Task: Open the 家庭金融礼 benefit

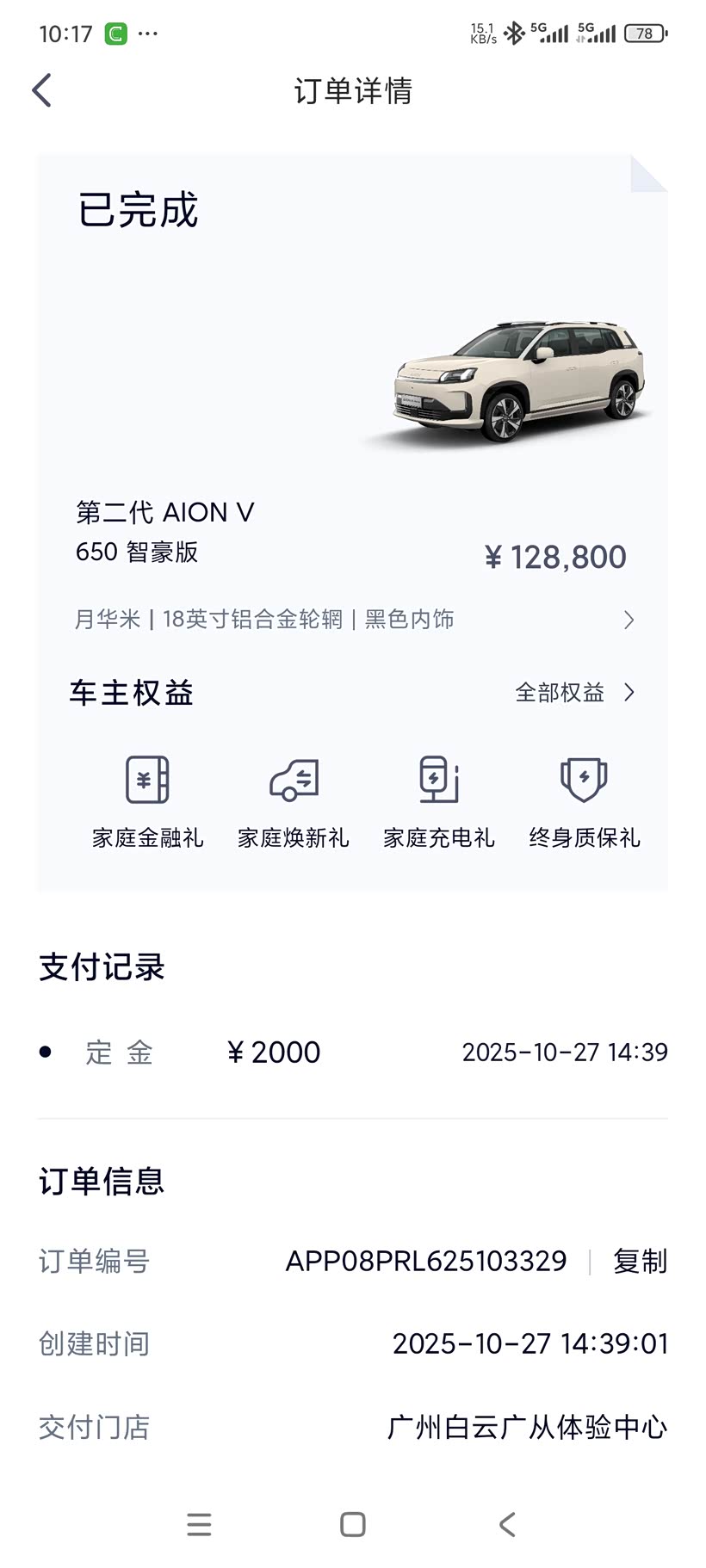Action: click(x=147, y=801)
